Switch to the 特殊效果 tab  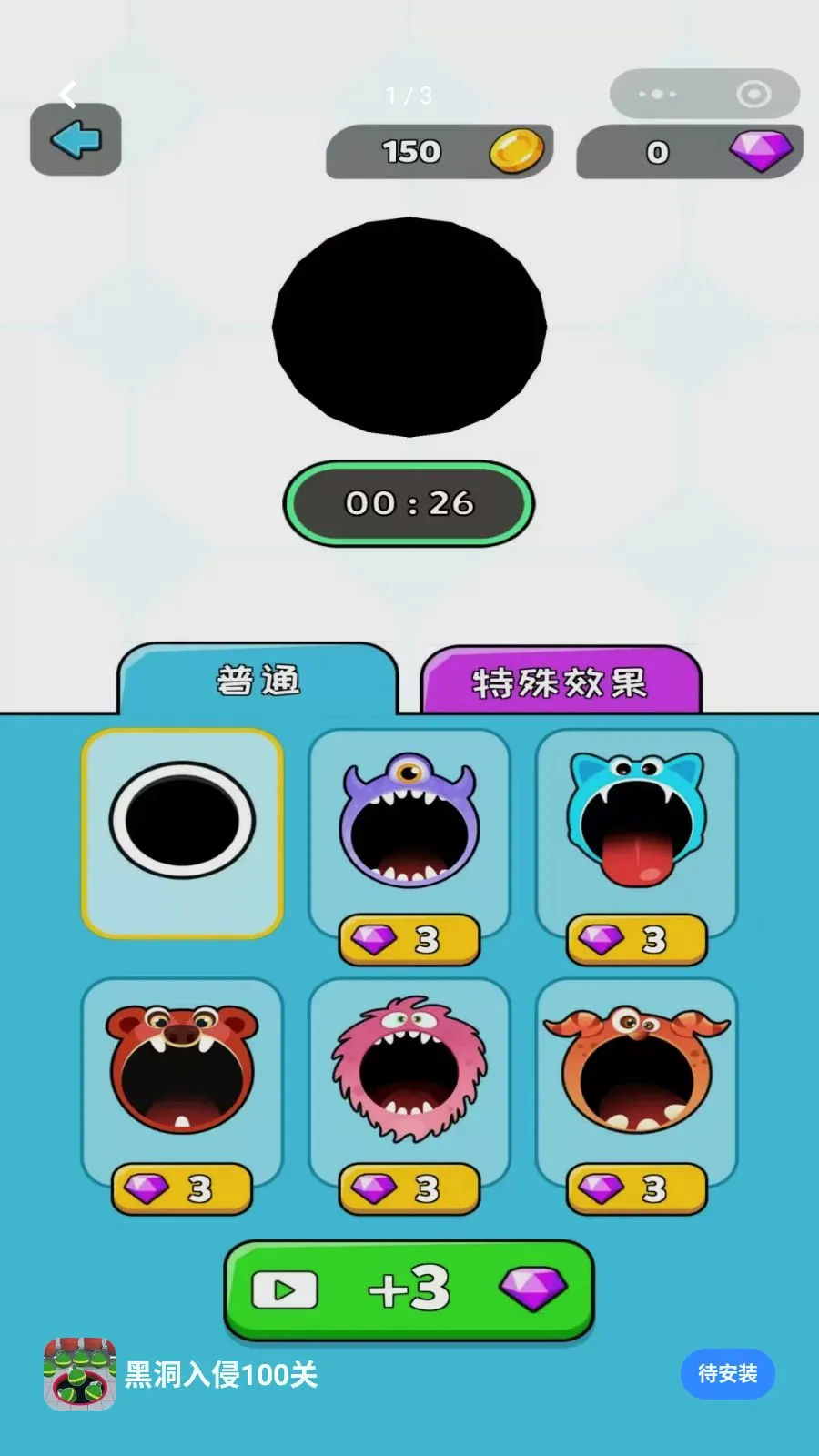[561, 682]
